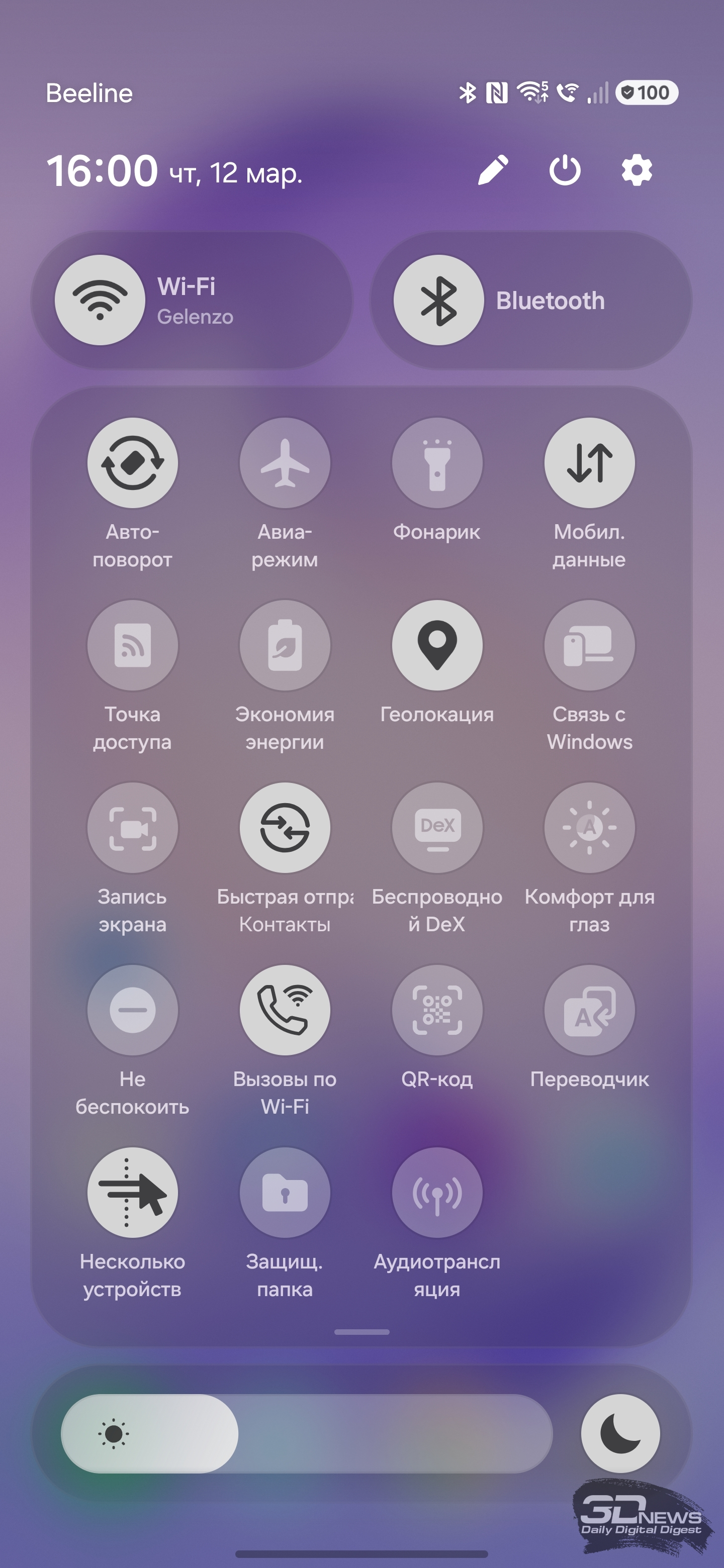Screen dimensions: 724x1568
Task: Turn on Экономия энергии
Action: [285, 645]
